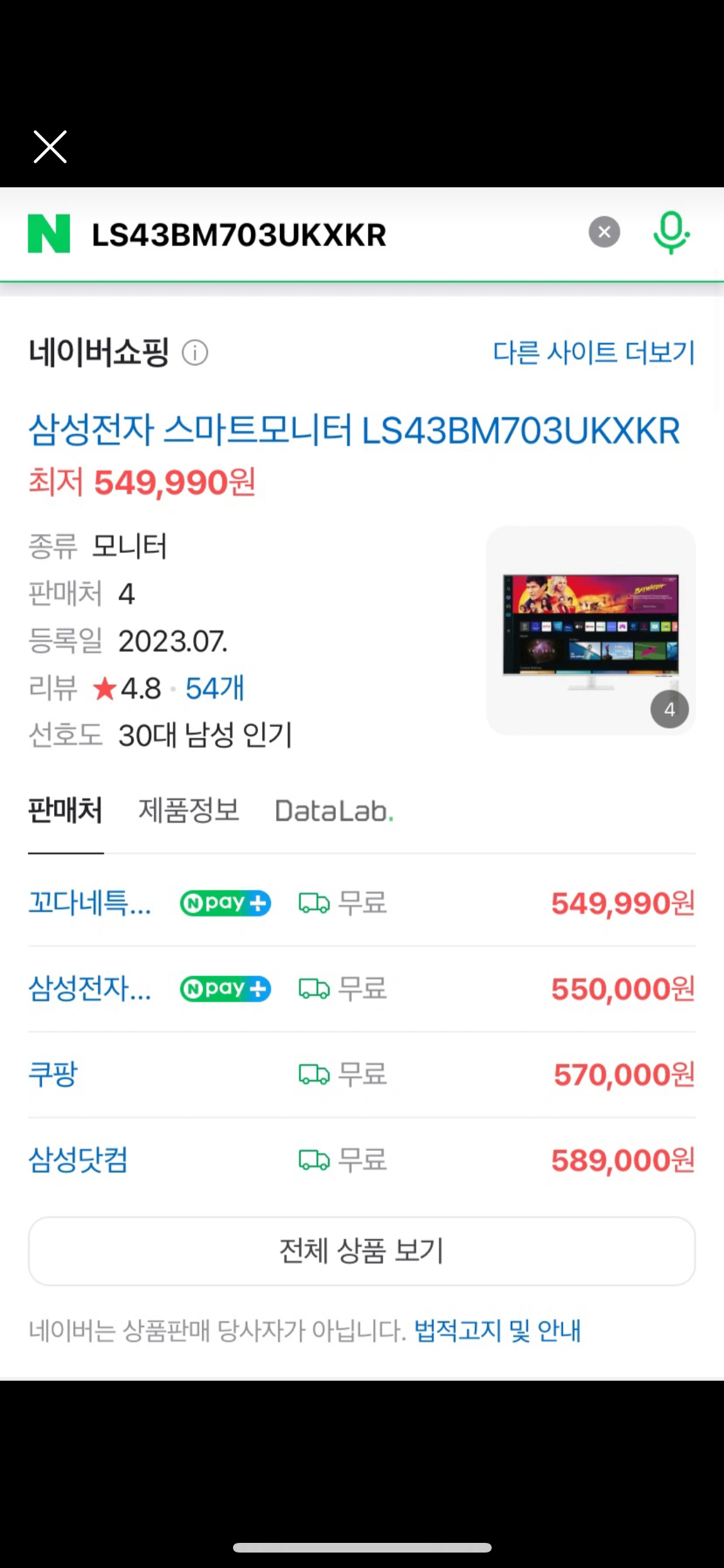Viewport: 724px width, 1568px height.
Task: Open the 54개 reviews link
Action: [x=214, y=688]
